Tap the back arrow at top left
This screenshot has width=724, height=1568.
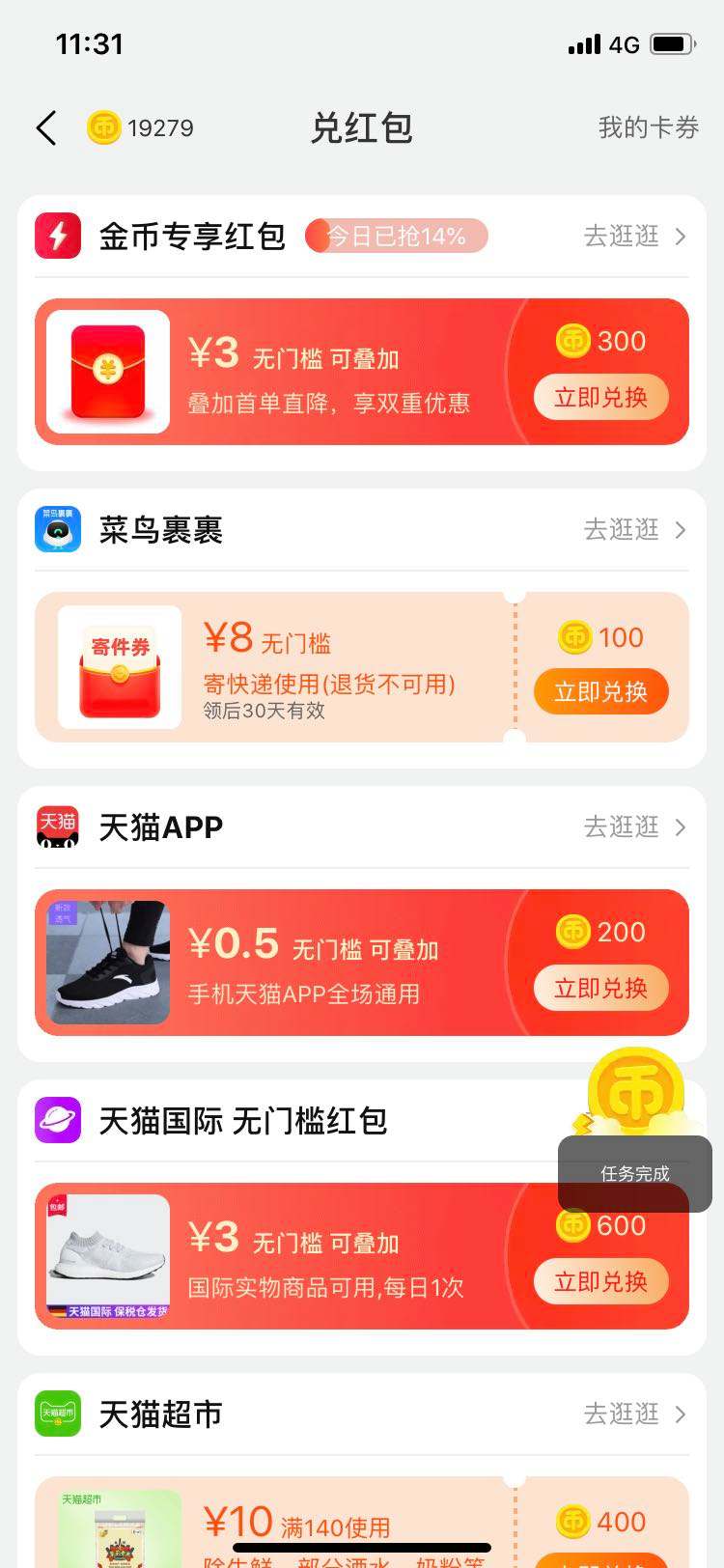pos(45,127)
